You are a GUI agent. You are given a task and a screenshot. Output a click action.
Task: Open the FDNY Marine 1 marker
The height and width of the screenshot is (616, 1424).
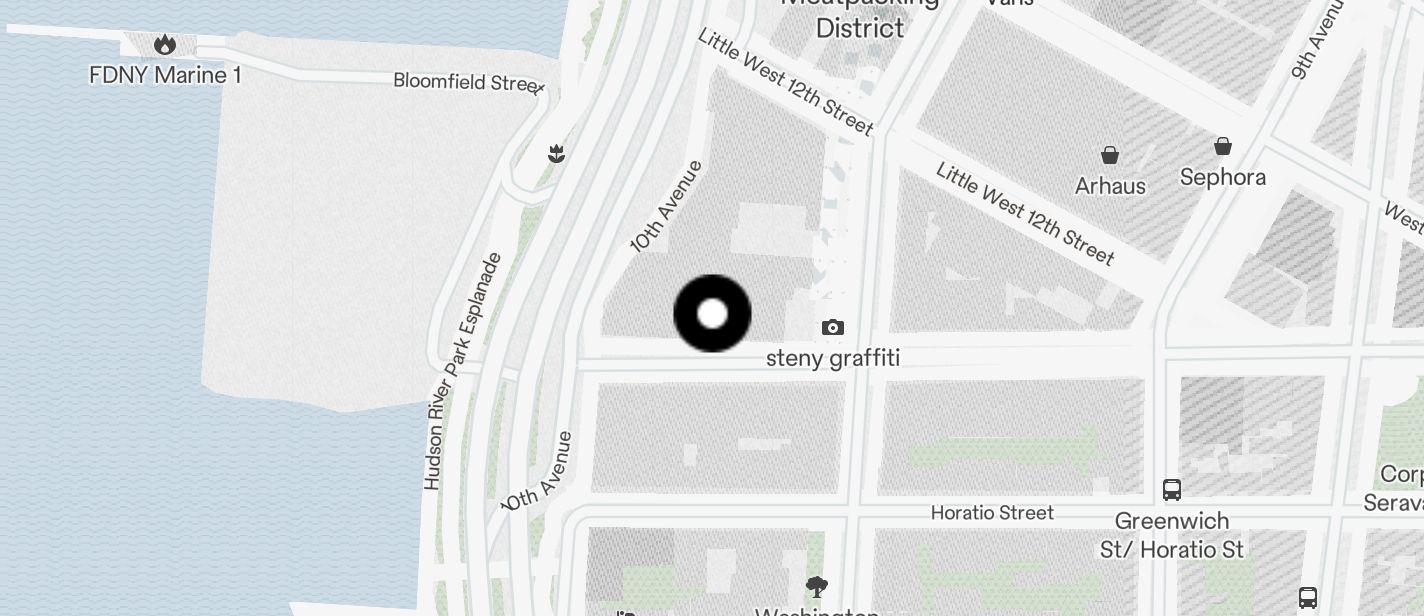(165, 45)
